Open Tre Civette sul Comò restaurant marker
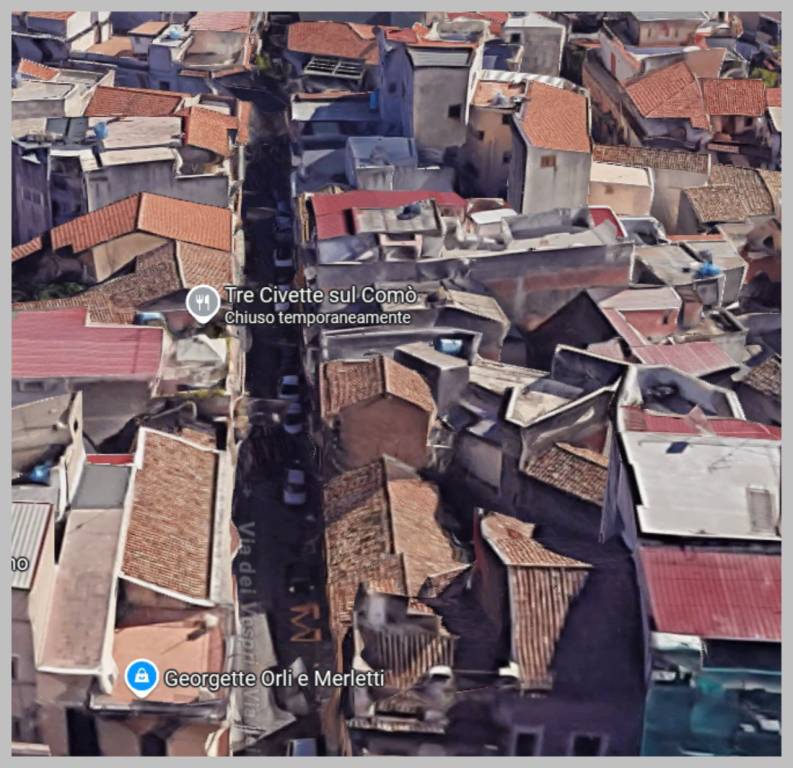Image resolution: width=793 pixels, height=768 pixels. [x=203, y=302]
